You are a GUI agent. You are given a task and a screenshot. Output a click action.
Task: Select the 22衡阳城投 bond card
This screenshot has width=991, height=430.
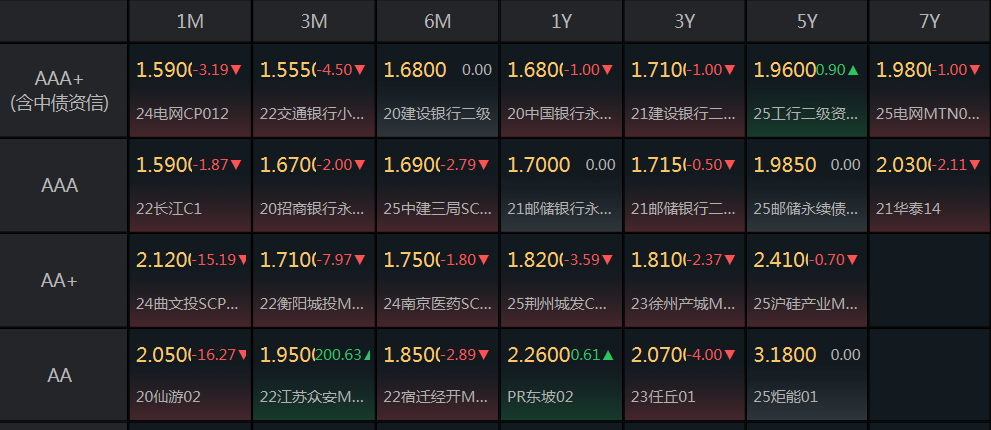[x=314, y=281]
